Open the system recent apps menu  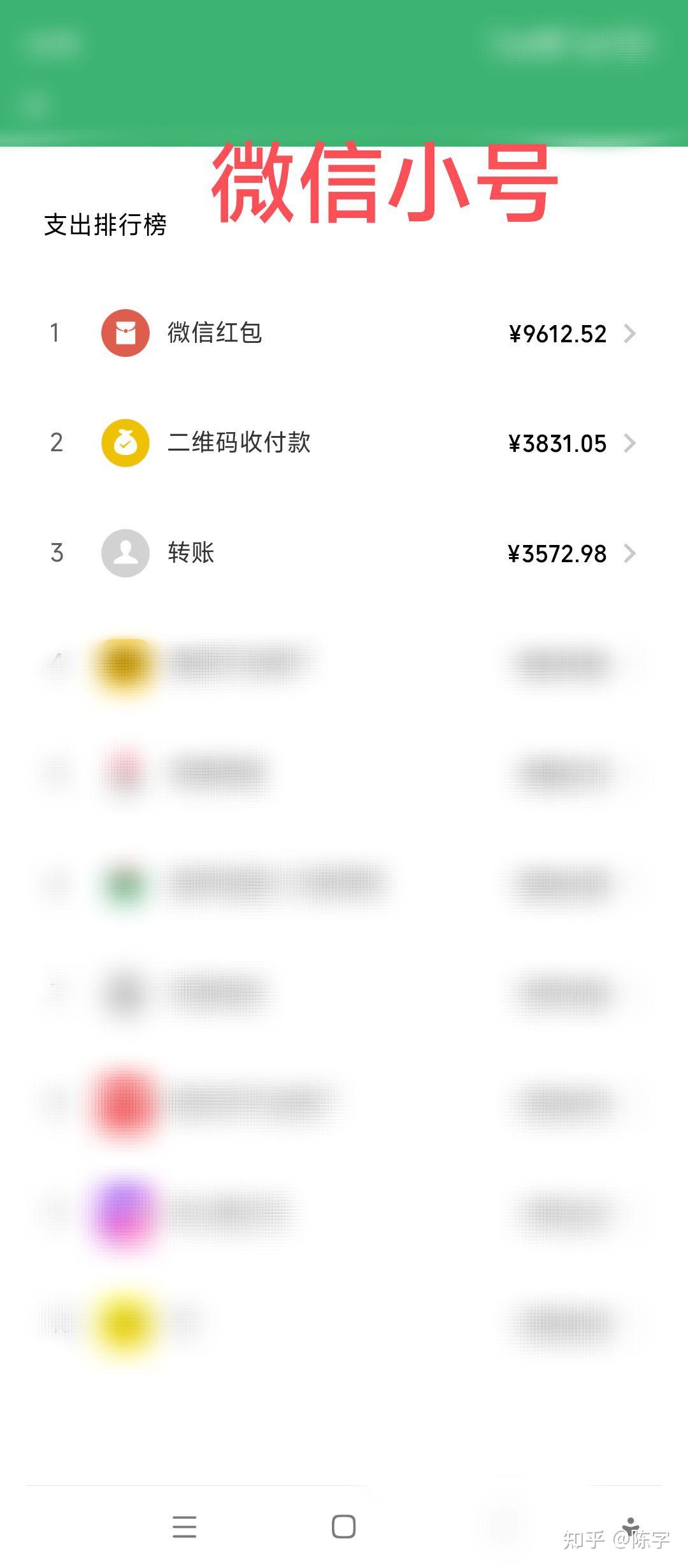[184, 1527]
